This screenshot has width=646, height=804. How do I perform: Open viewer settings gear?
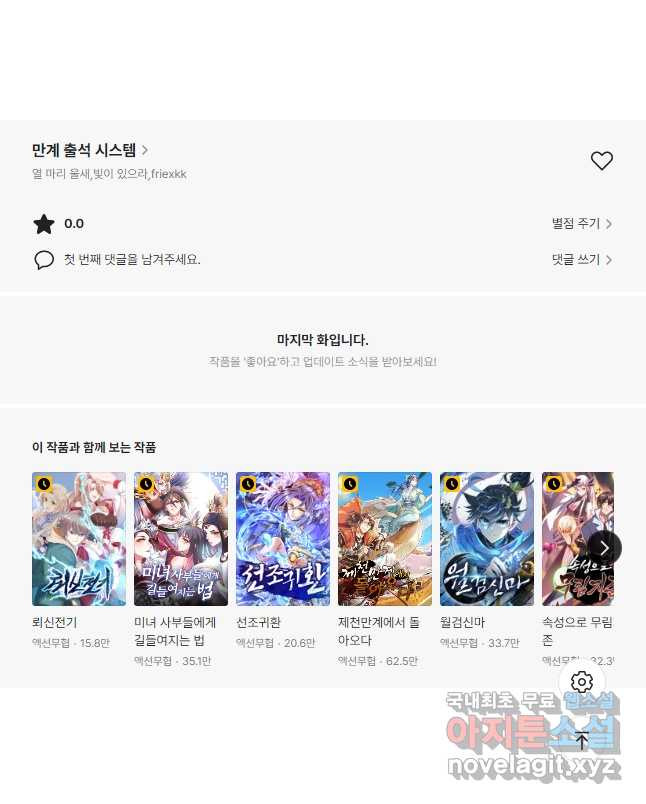coord(582,682)
